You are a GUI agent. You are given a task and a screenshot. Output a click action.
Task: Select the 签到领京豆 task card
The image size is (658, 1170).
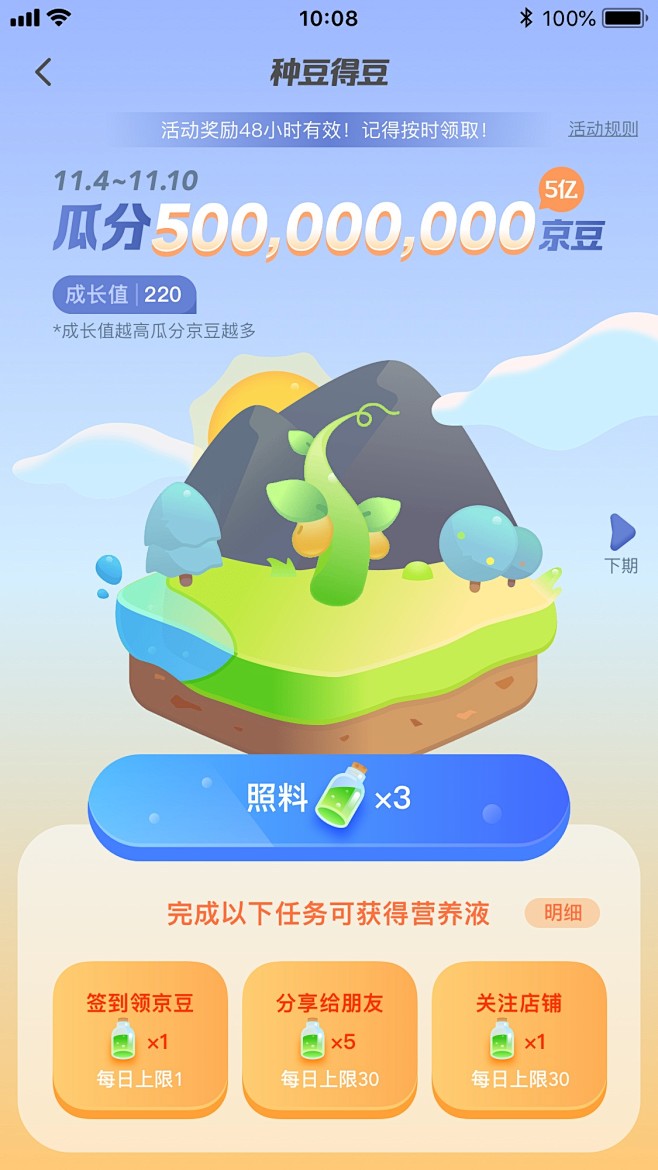tap(140, 1038)
